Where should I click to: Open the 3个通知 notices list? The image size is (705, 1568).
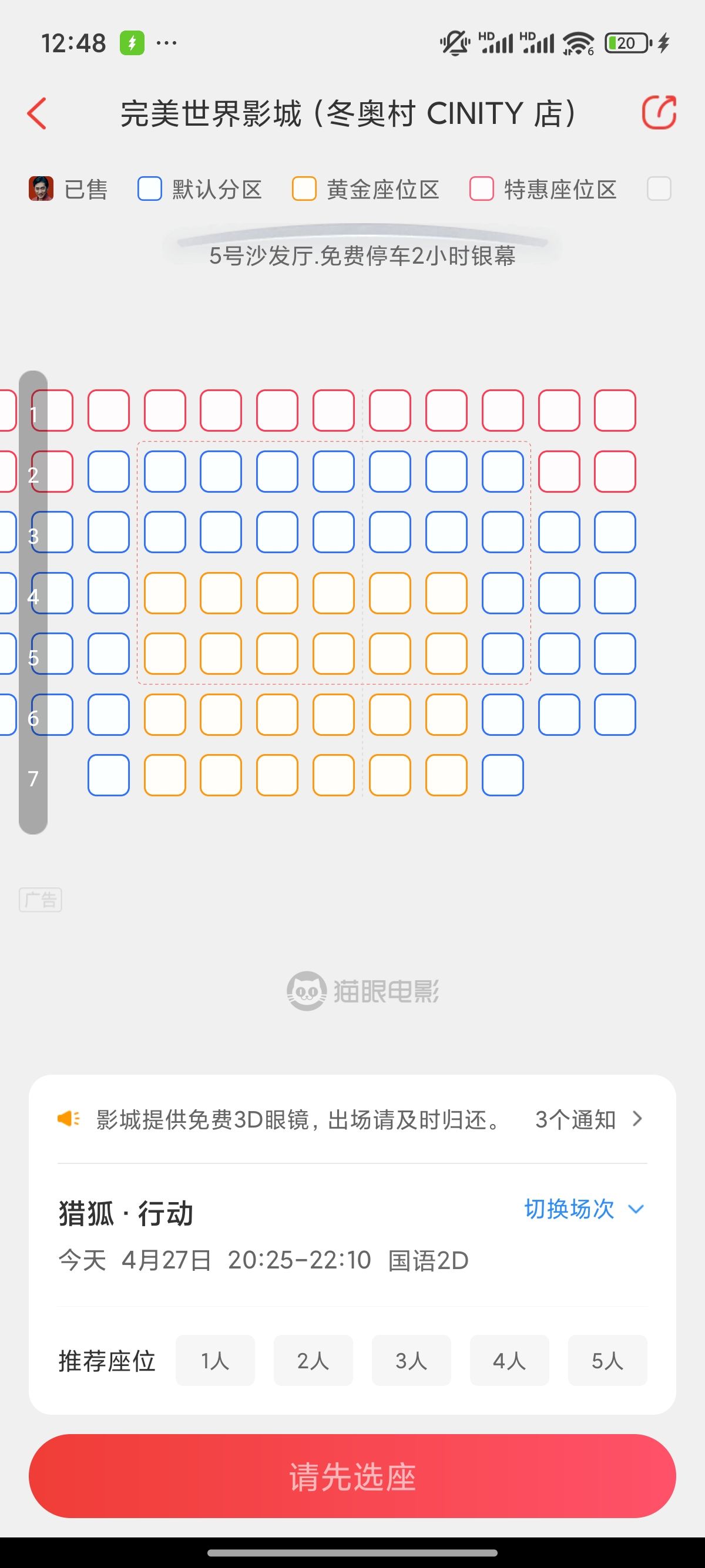click(x=588, y=1119)
